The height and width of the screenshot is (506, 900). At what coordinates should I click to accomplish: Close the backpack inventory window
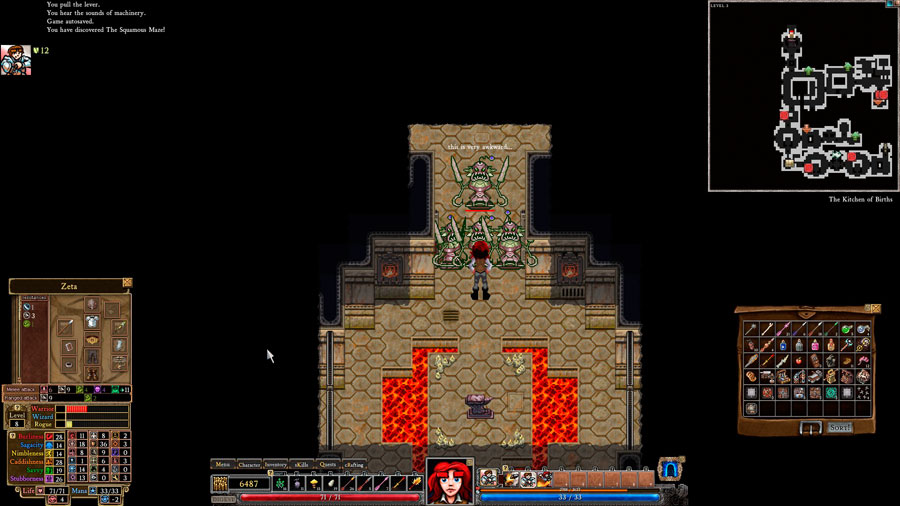[875, 308]
